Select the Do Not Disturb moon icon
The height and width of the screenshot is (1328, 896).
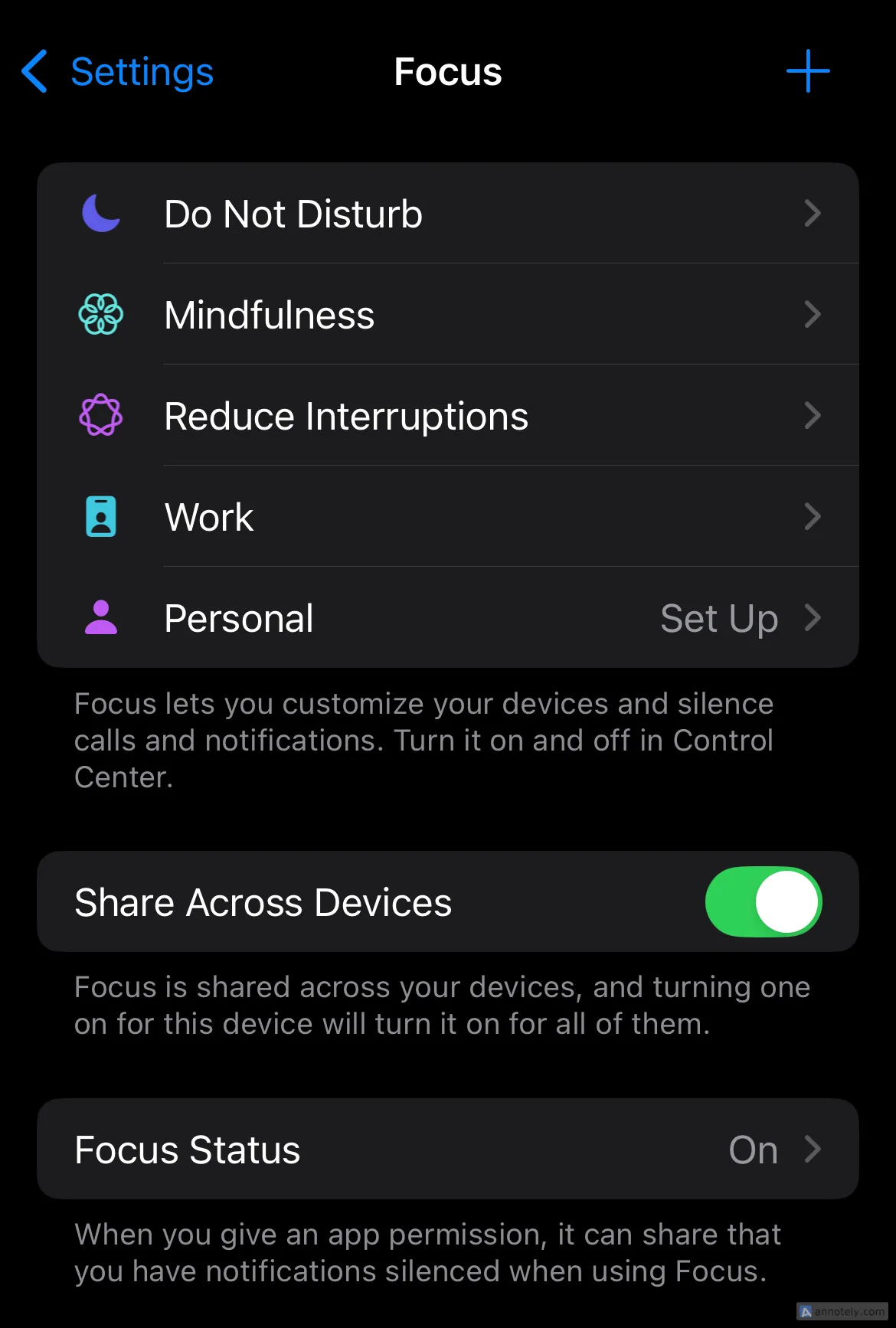point(100,213)
